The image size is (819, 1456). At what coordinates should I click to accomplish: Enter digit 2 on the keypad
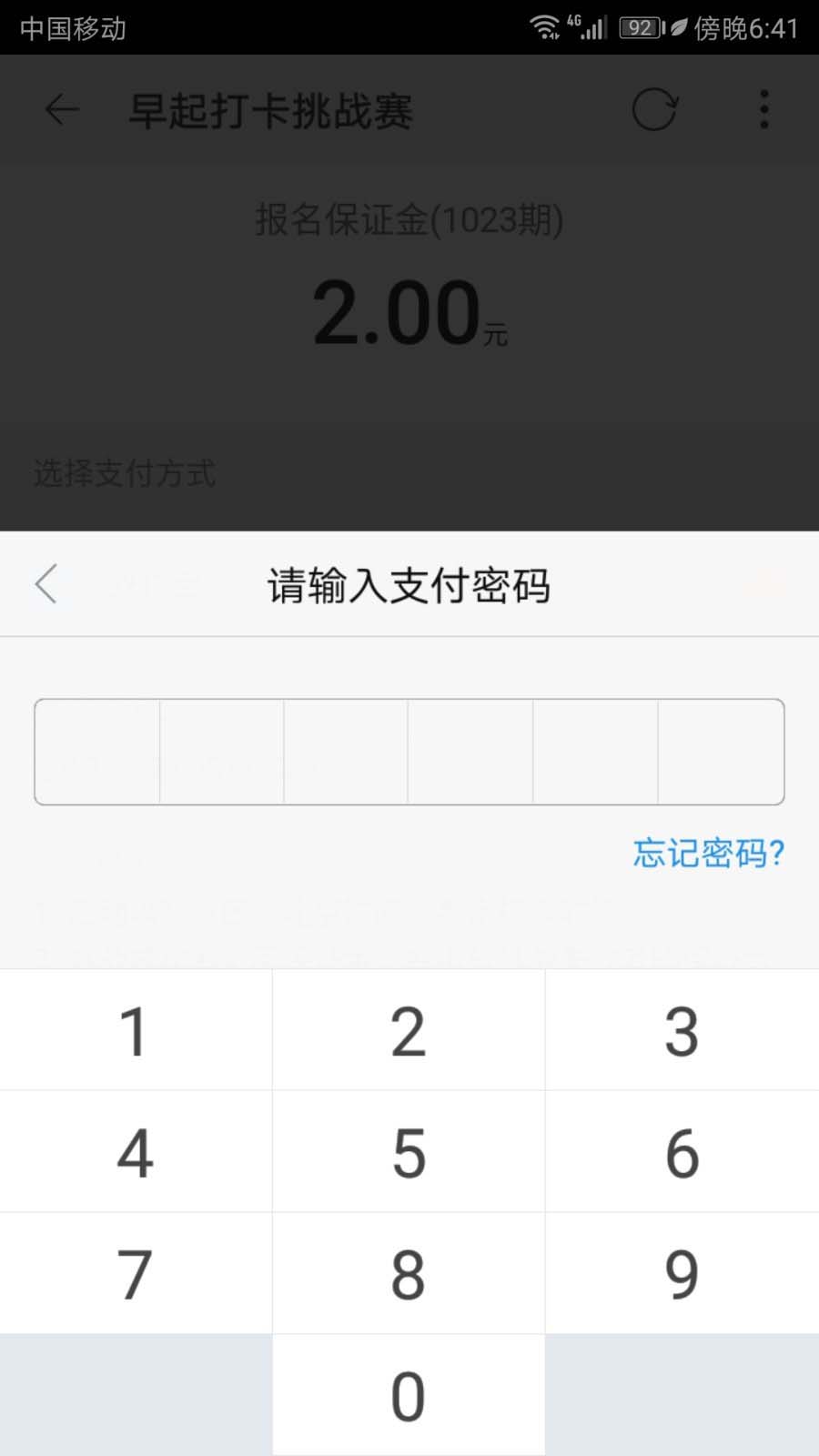(409, 1031)
